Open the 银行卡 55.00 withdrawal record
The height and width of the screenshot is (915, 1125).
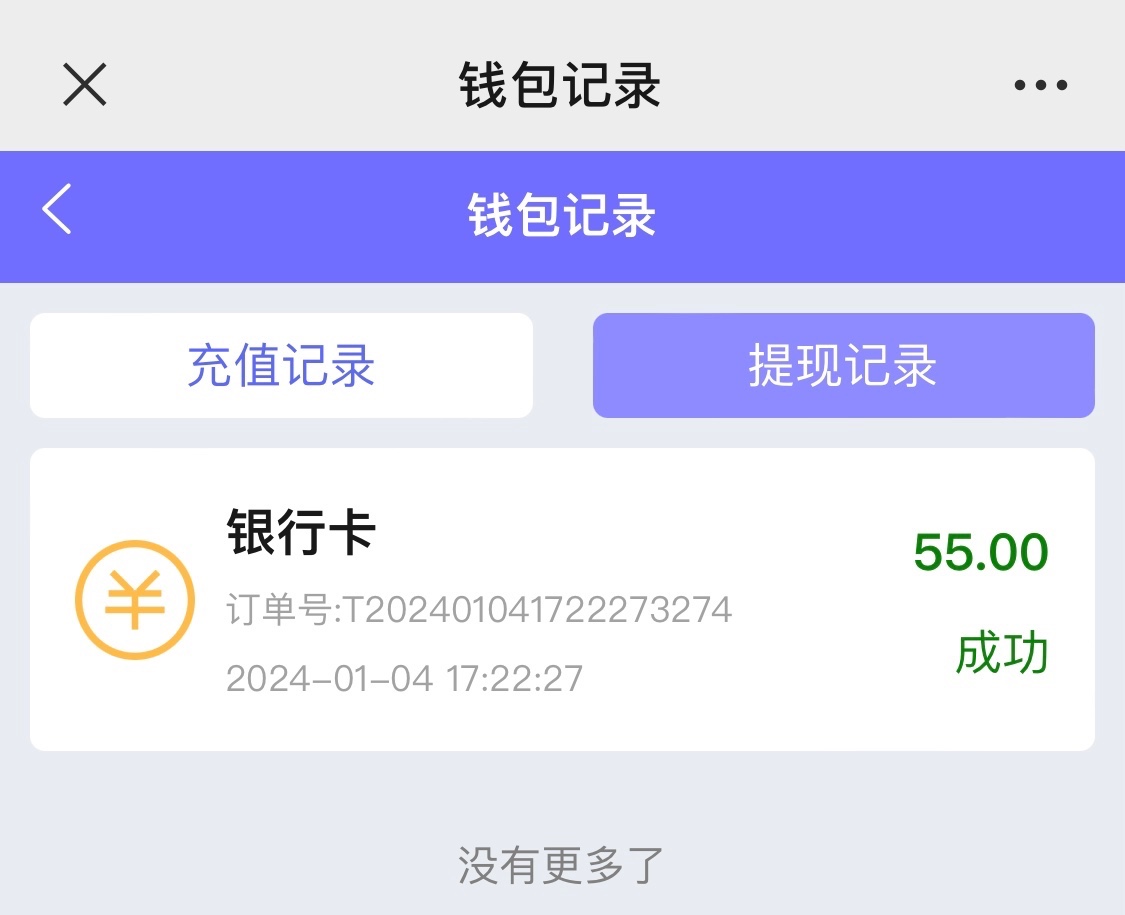pyautogui.click(x=562, y=599)
